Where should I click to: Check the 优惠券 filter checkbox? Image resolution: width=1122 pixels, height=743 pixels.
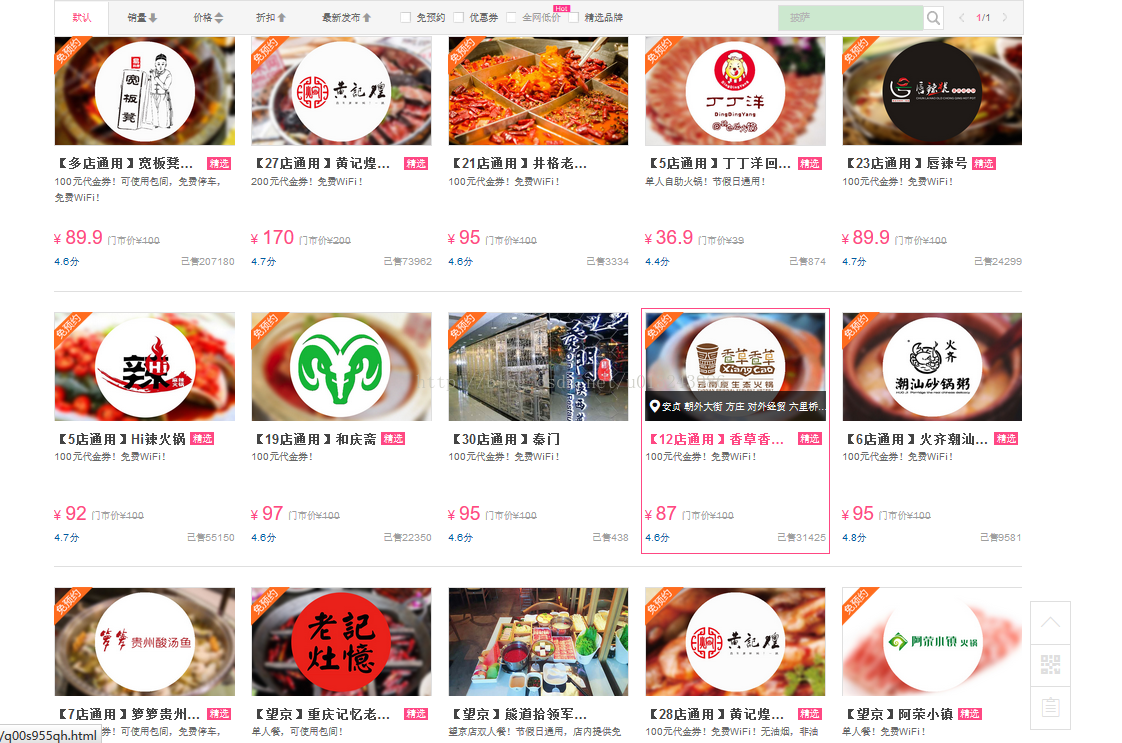pos(458,17)
